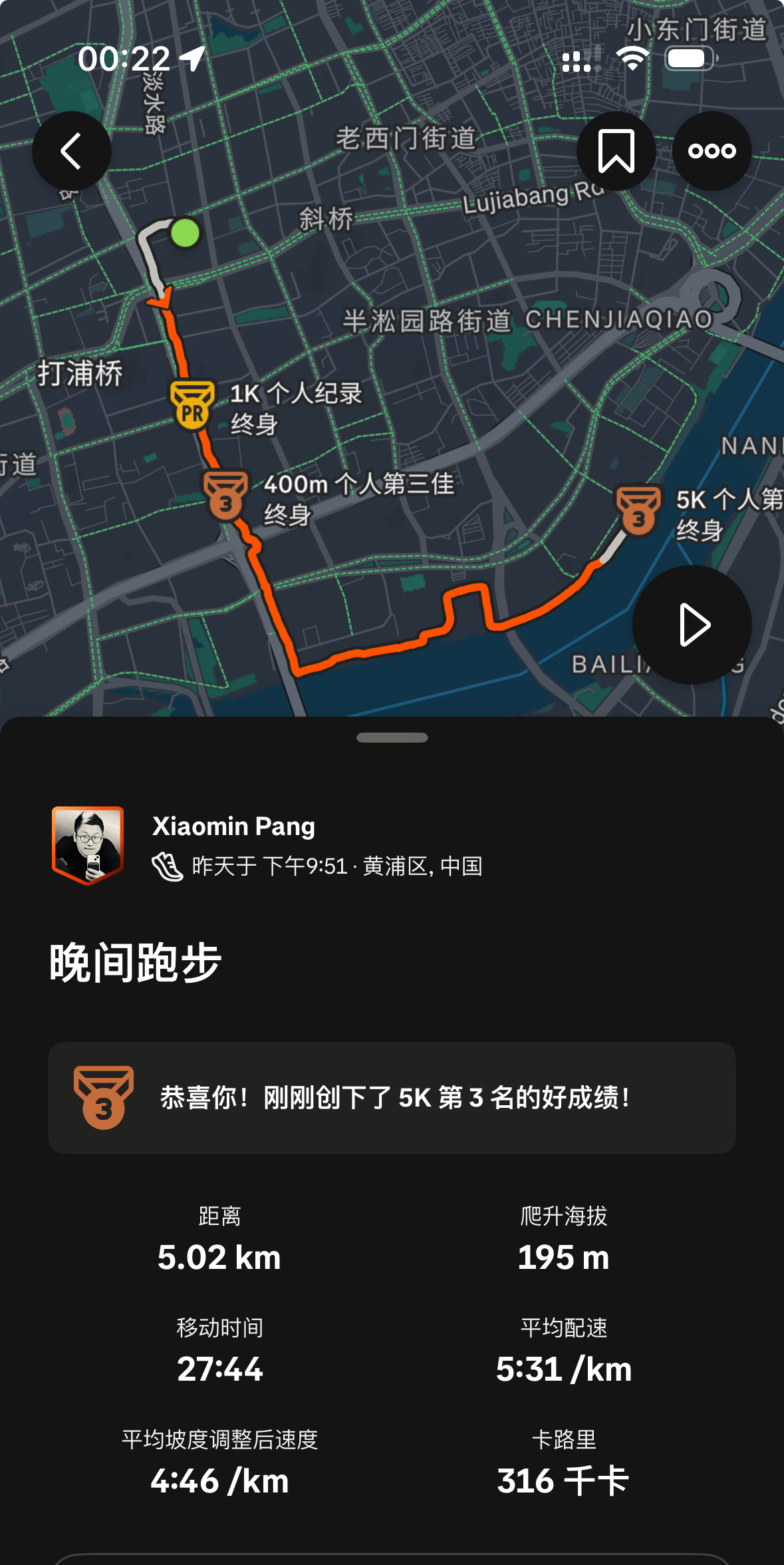Open the three-dot overflow menu
The width and height of the screenshot is (784, 1565).
coord(712,151)
